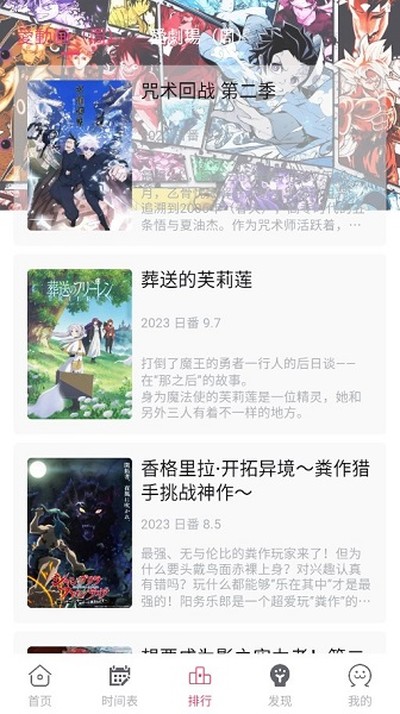Open 香格里拉·开拓异境 anime card

click(x=200, y=532)
